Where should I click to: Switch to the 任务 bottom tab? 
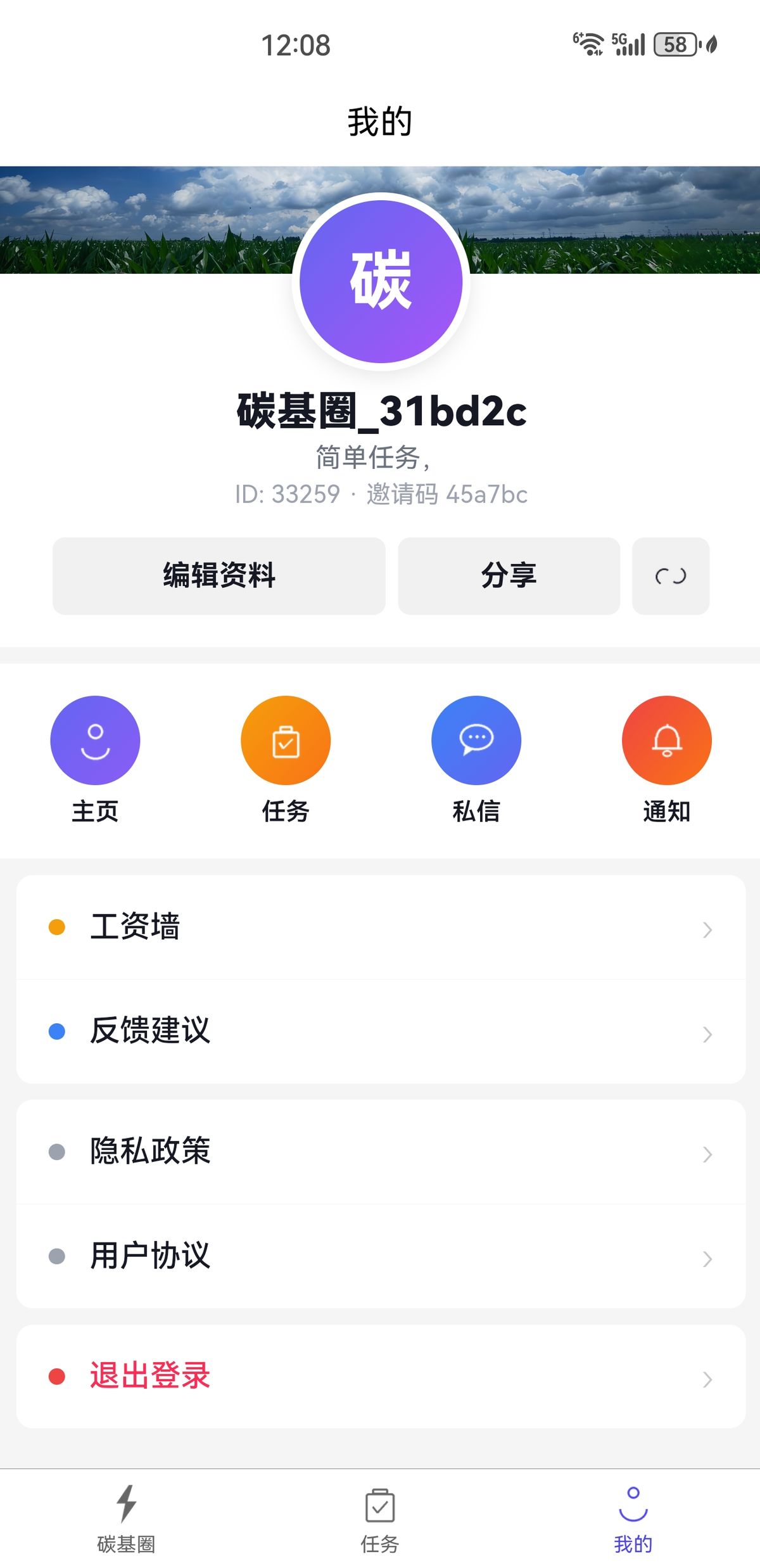[x=380, y=1518]
